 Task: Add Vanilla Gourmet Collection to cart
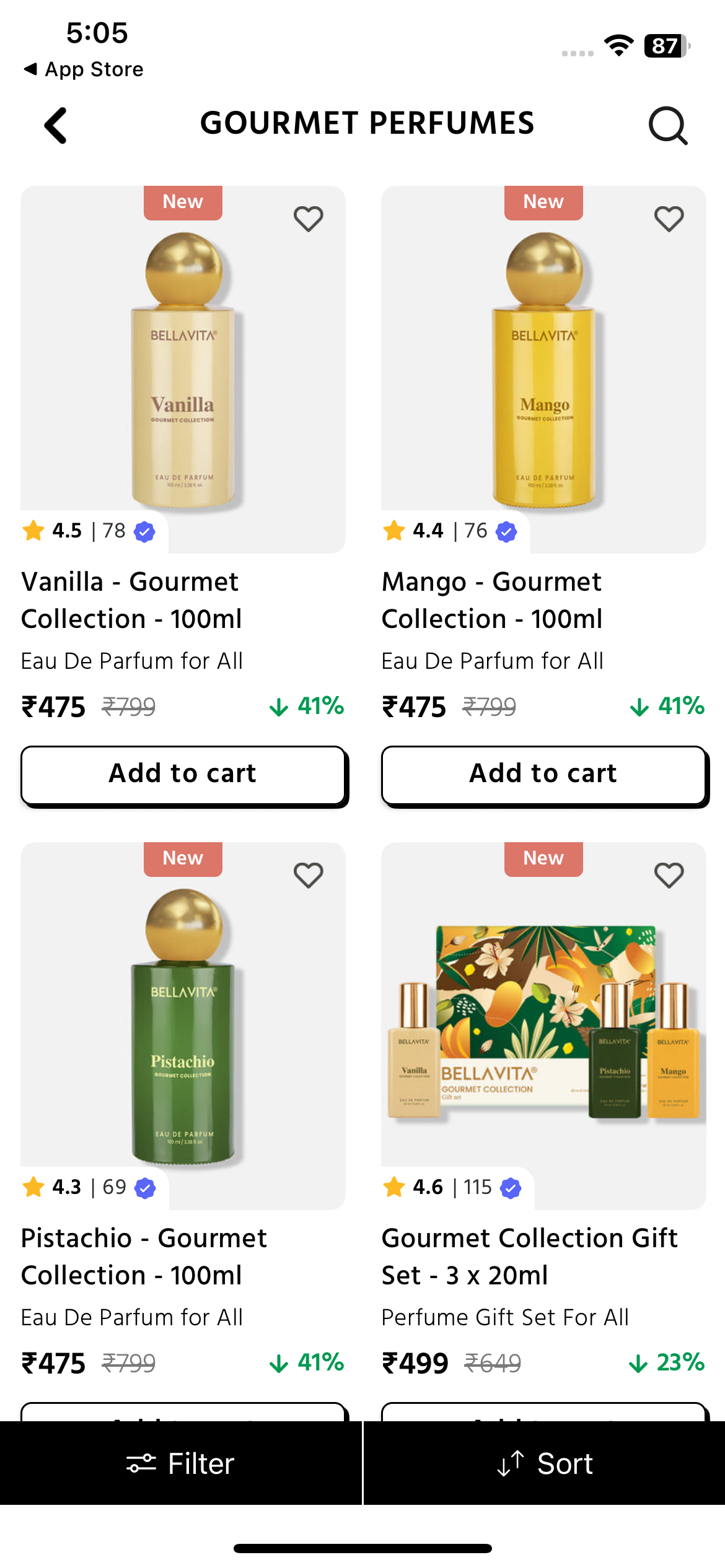tap(183, 774)
